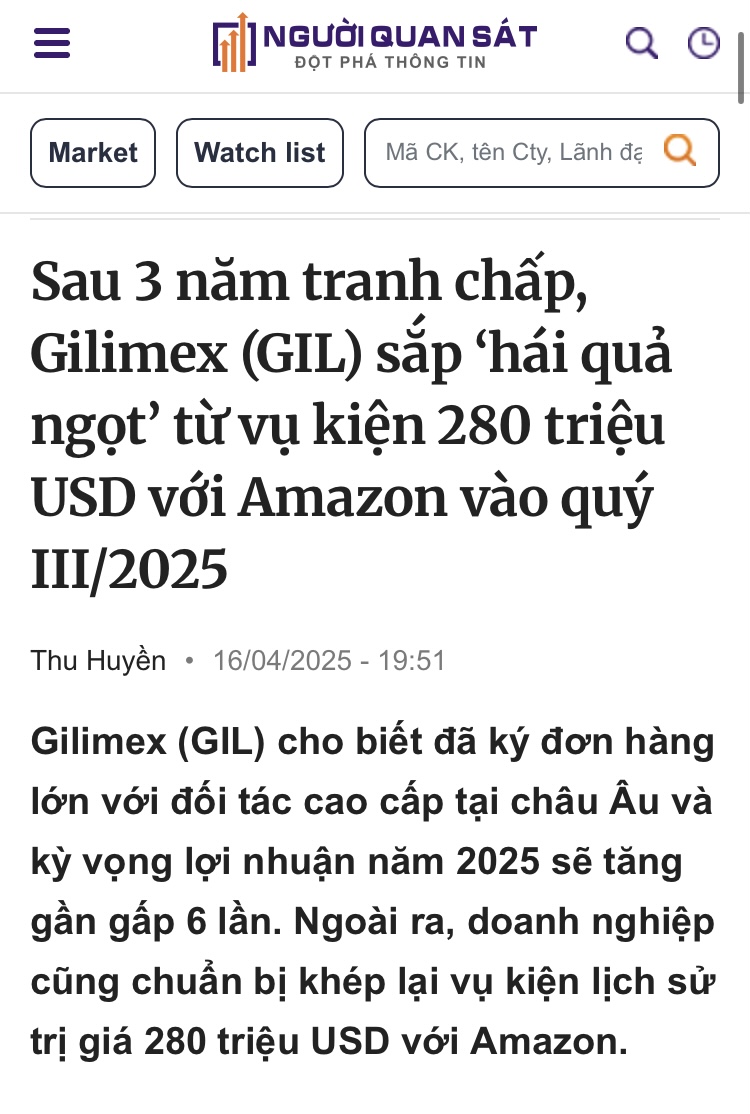Open author Thu Huyền's page
The height and width of the screenshot is (1114, 750).
(x=98, y=661)
